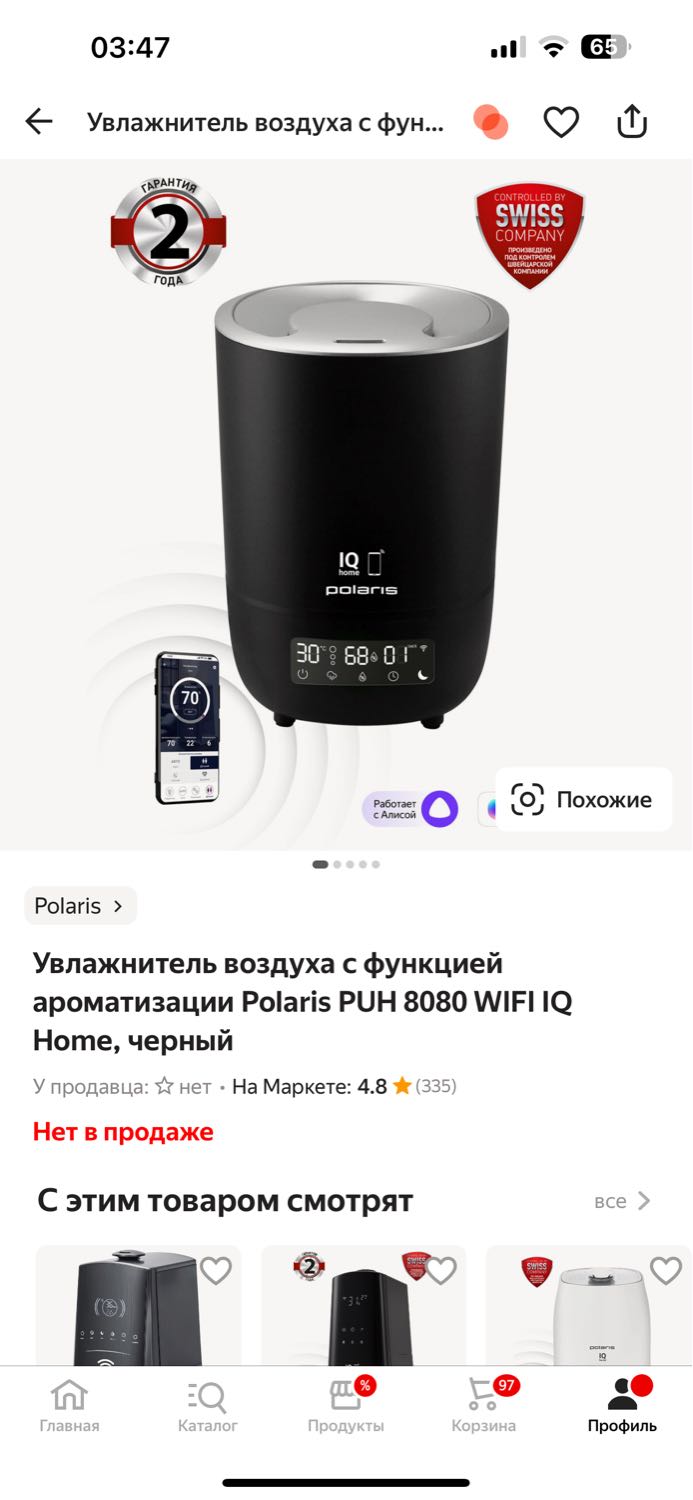View all related items via все
The image size is (693, 1500).
622,1201
